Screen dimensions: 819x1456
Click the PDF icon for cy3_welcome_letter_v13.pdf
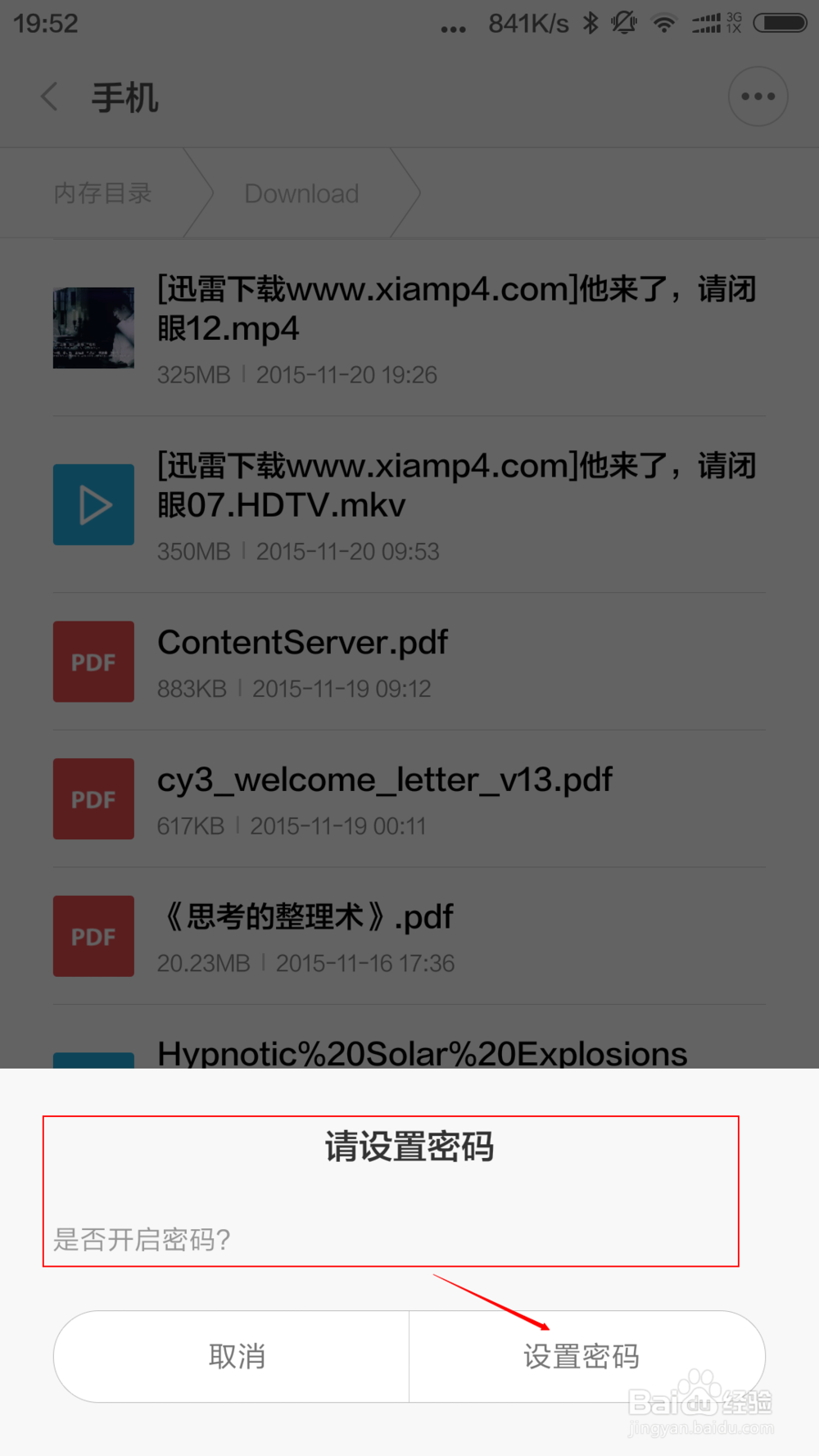coord(93,798)
